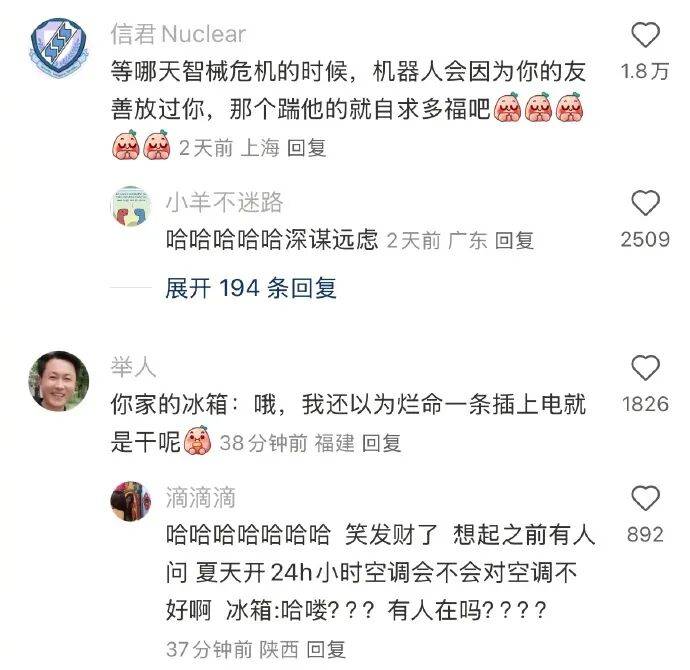Reply to 举人's comment
Screen dimensions: 690x670
[x=381, y=442]
